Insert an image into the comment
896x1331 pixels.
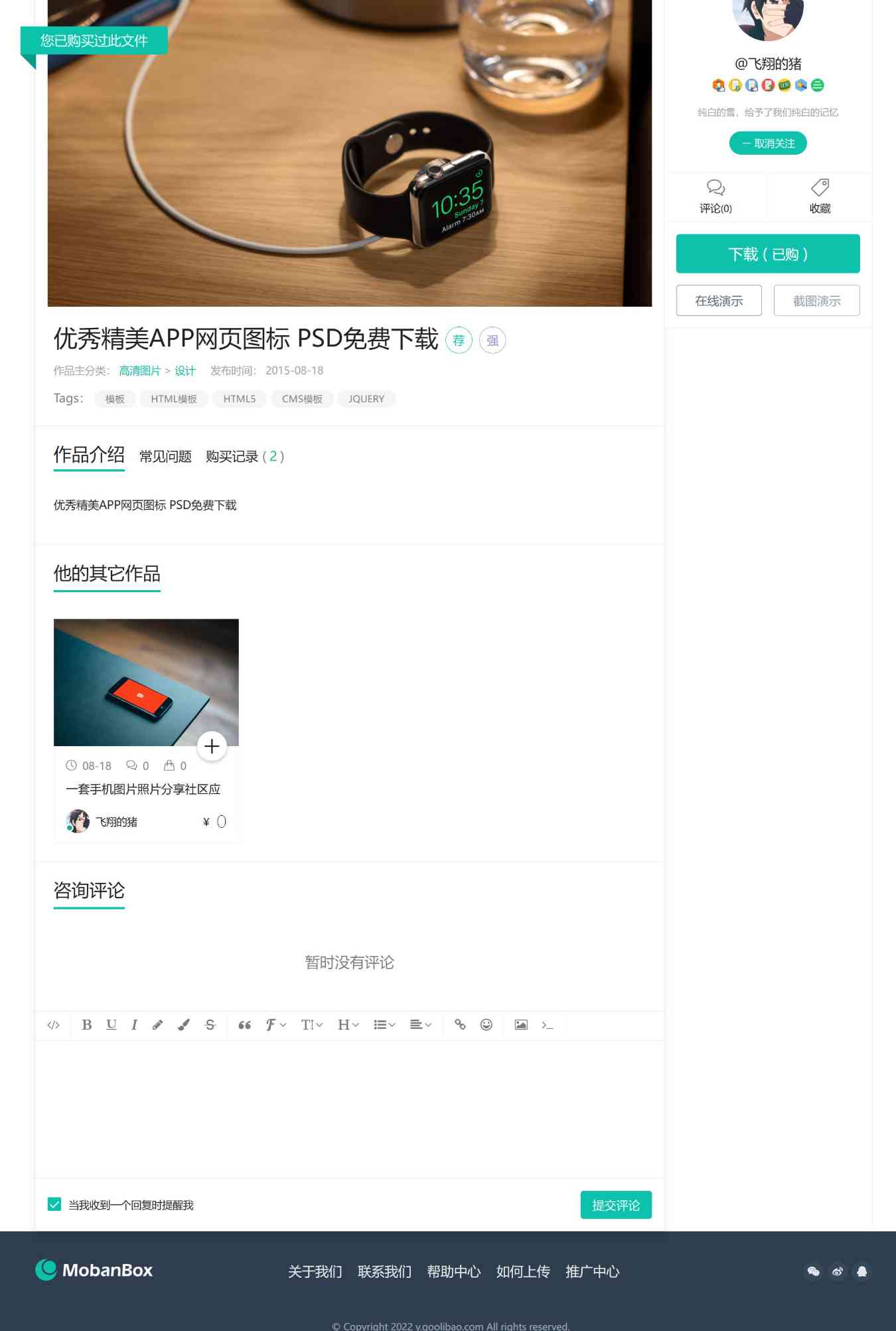click(520, 1025)
